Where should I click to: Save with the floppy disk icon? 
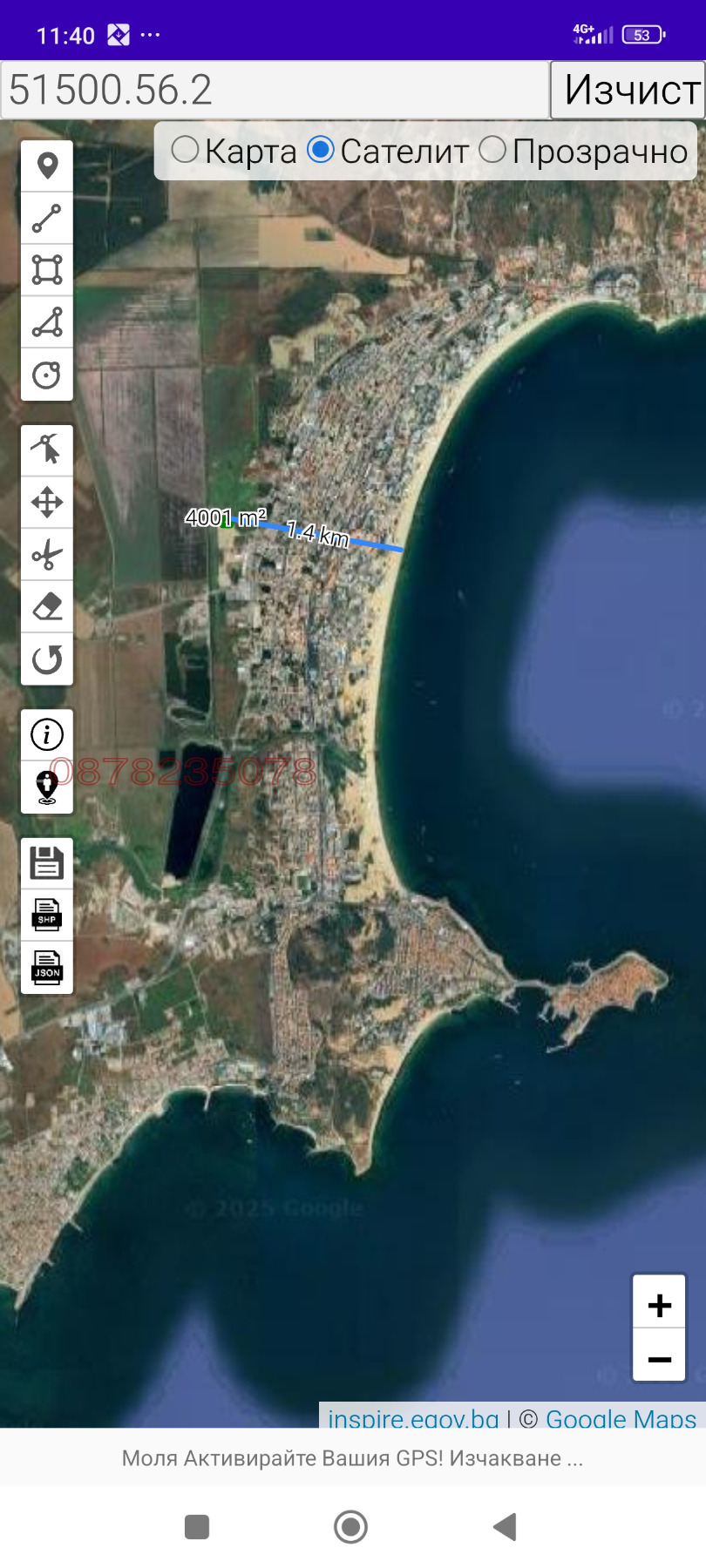pyautogui.click(x=47, y=863)
